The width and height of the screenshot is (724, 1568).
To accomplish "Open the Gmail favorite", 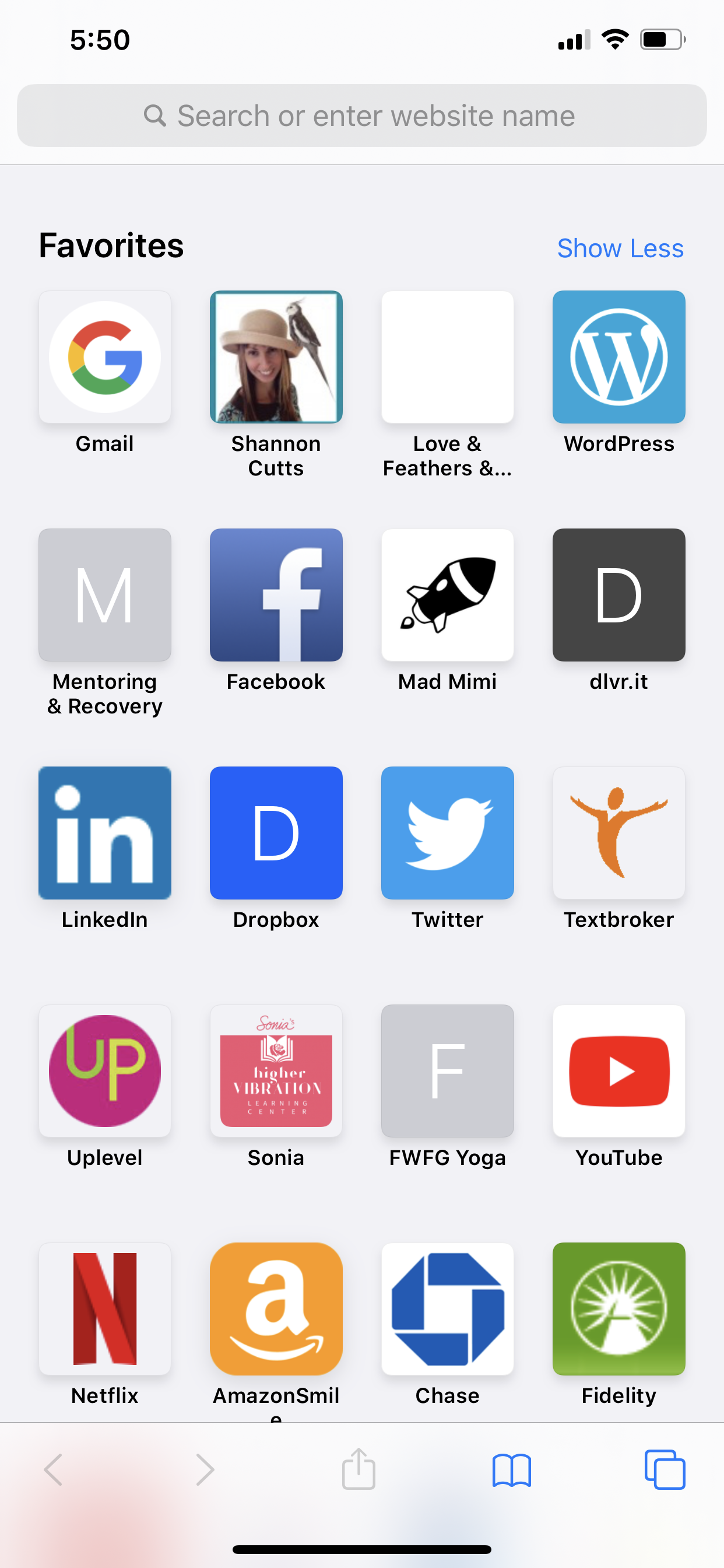I will 105,358.
